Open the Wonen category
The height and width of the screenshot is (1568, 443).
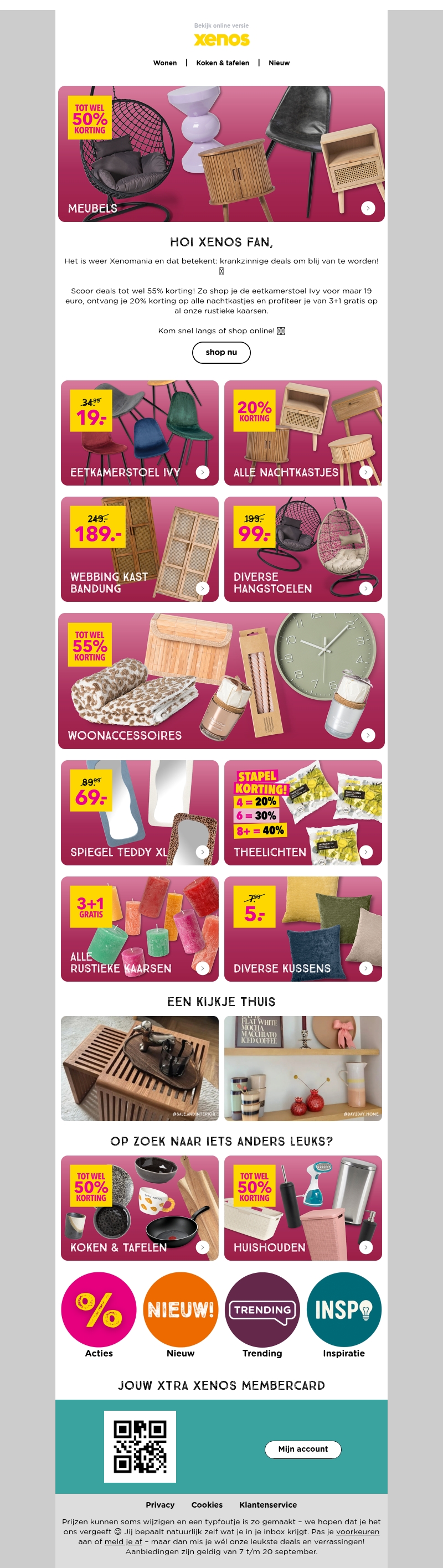coord(165,63)
